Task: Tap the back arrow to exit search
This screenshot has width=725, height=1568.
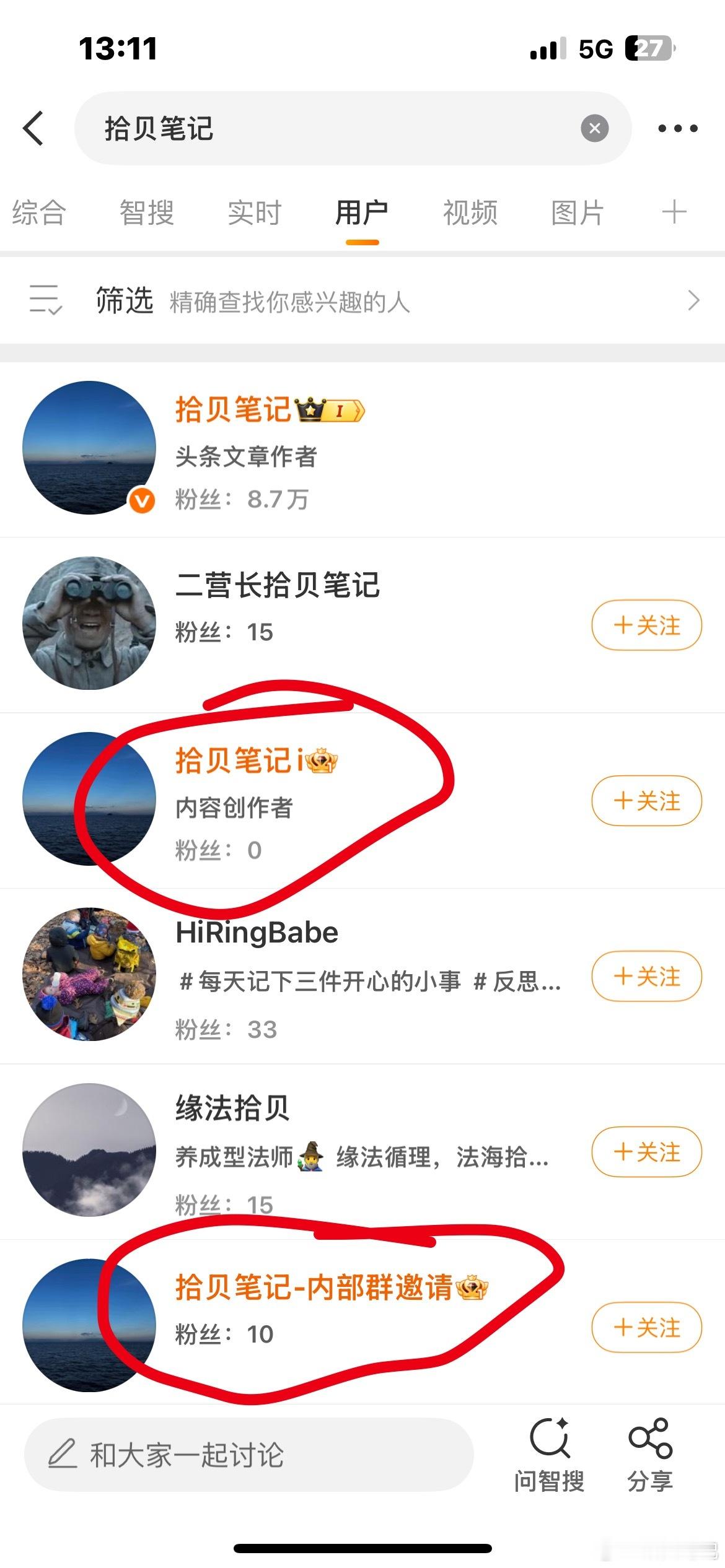Action: pyautogui.click(x=34, y=128)
